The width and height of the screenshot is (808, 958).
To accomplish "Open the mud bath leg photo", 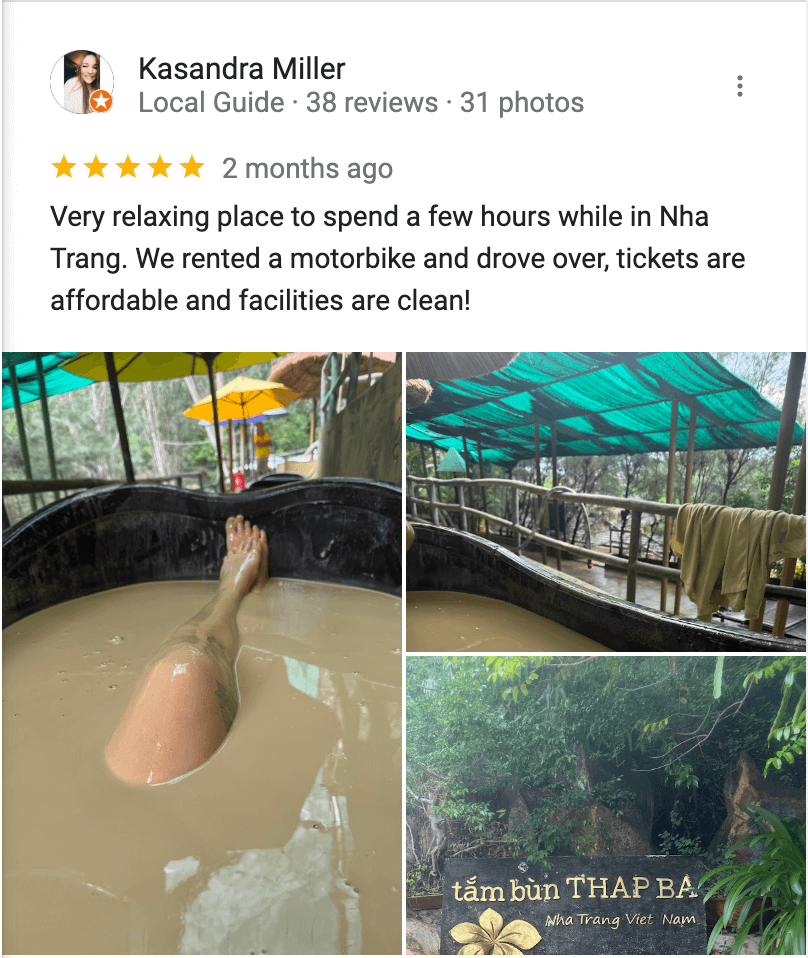I will click(x=202, y=654).
